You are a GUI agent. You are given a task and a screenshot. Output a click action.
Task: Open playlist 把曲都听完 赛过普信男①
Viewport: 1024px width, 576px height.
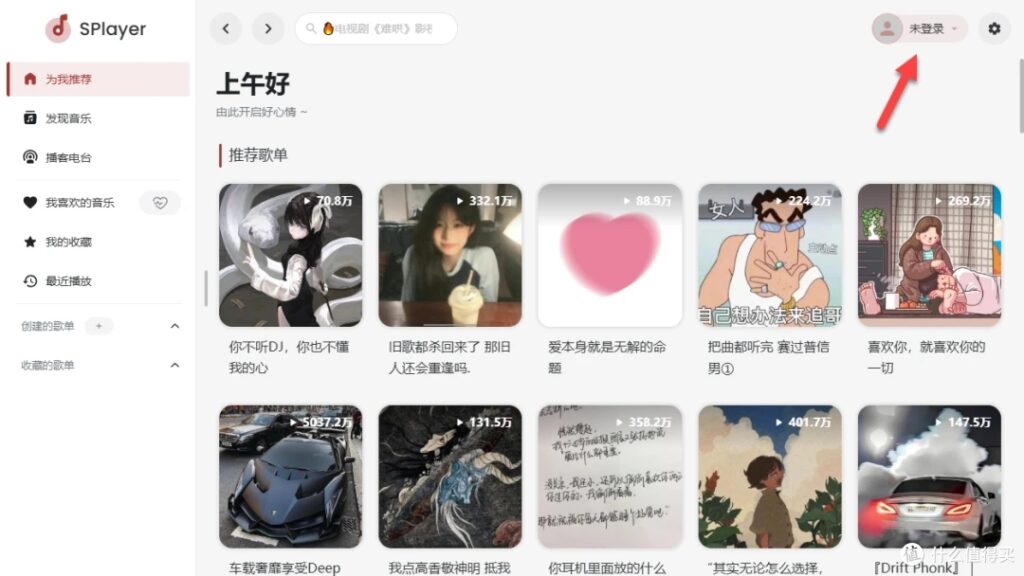point(769,256)
